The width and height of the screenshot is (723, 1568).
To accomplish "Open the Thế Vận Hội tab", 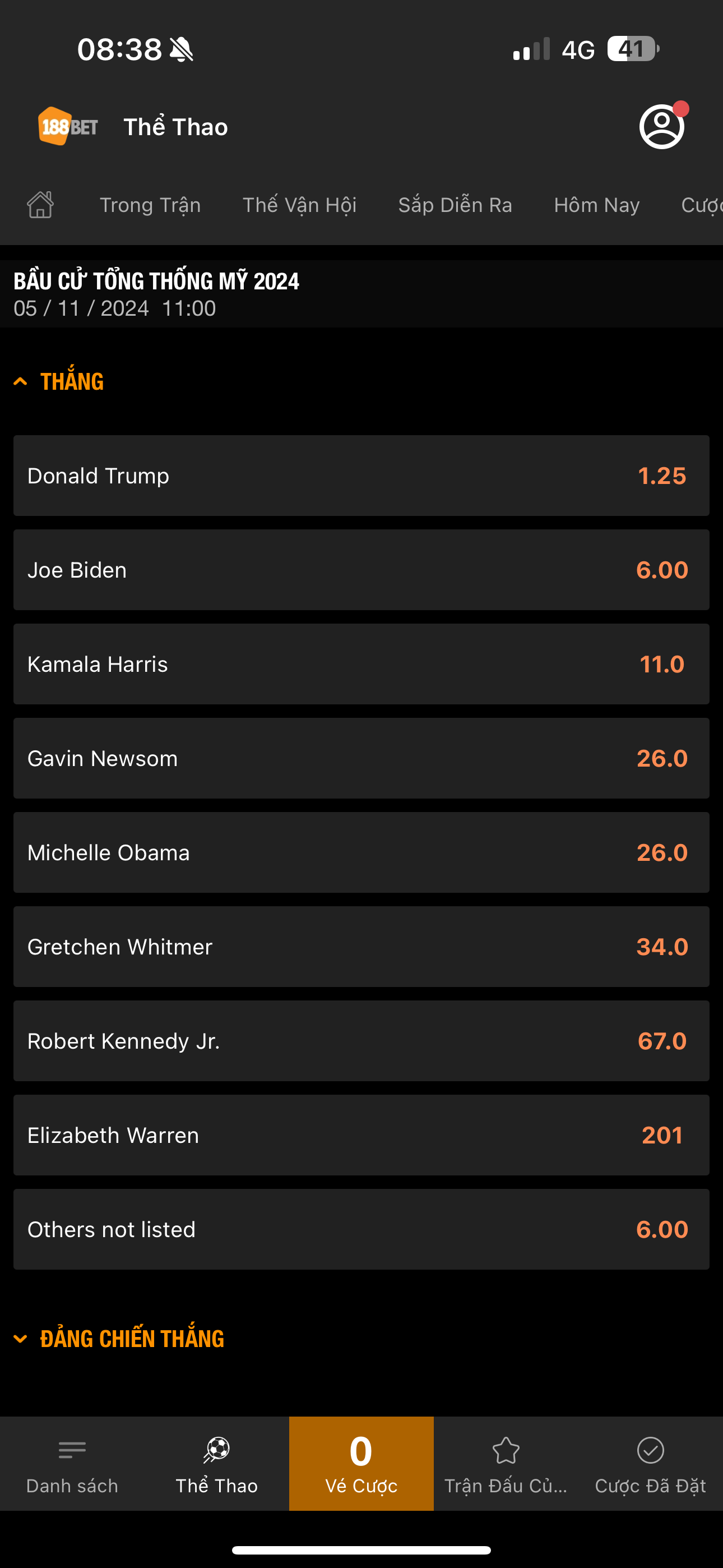I will 299,205.
